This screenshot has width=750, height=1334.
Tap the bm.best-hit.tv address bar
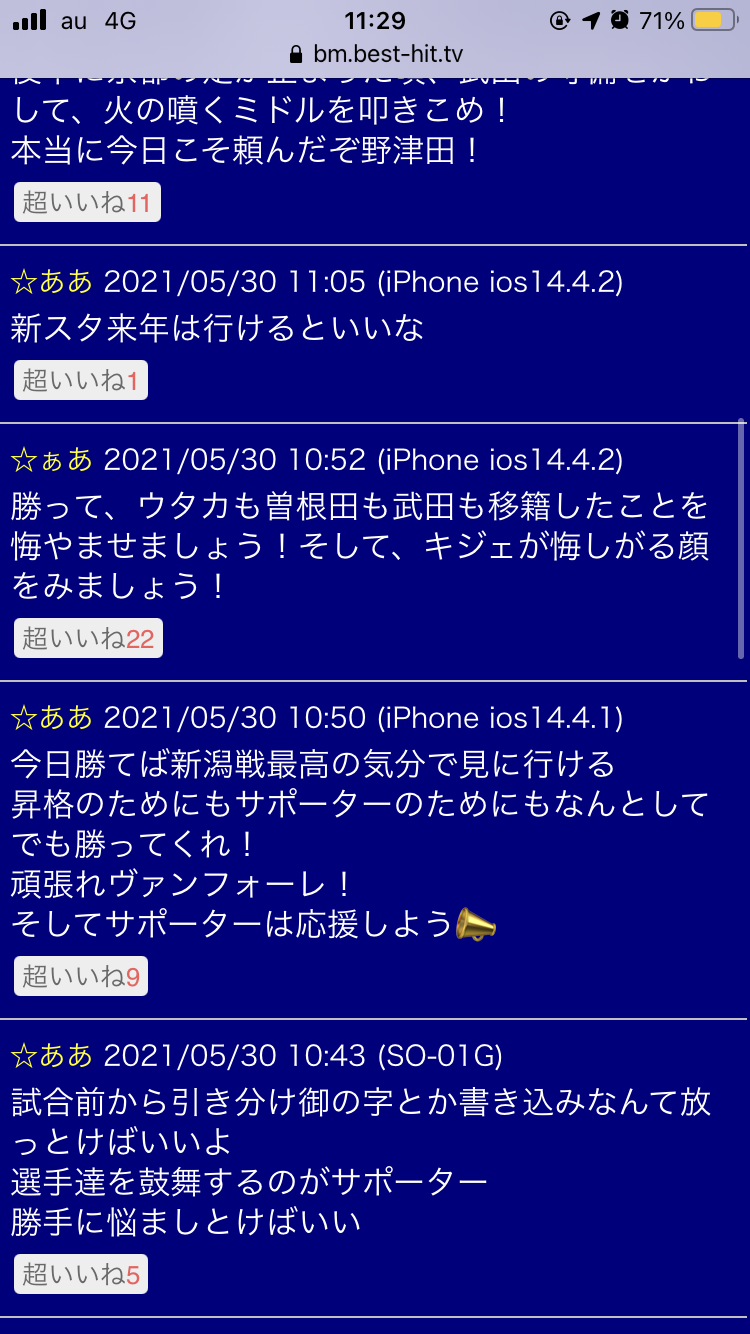[x=375, y=54]
